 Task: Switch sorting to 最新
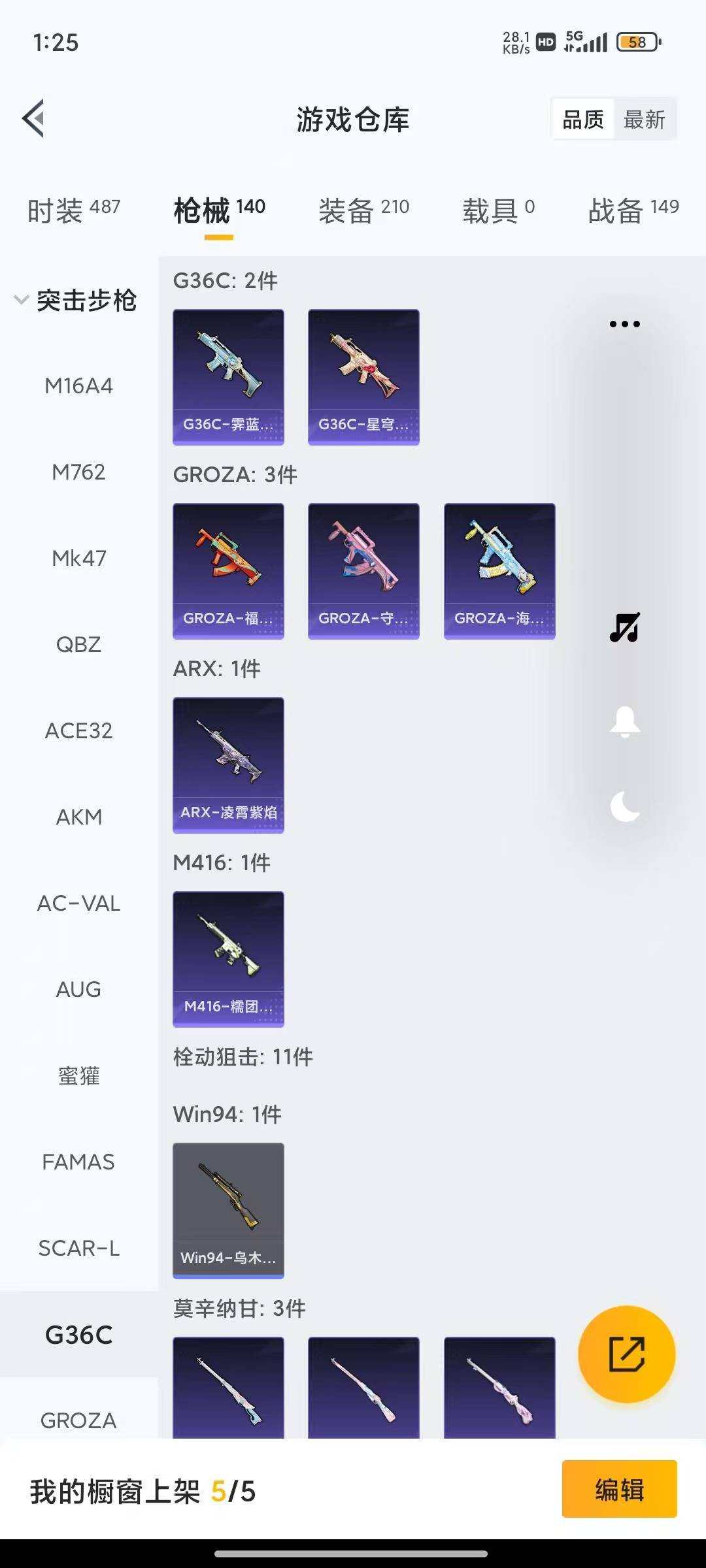(645, 119)
